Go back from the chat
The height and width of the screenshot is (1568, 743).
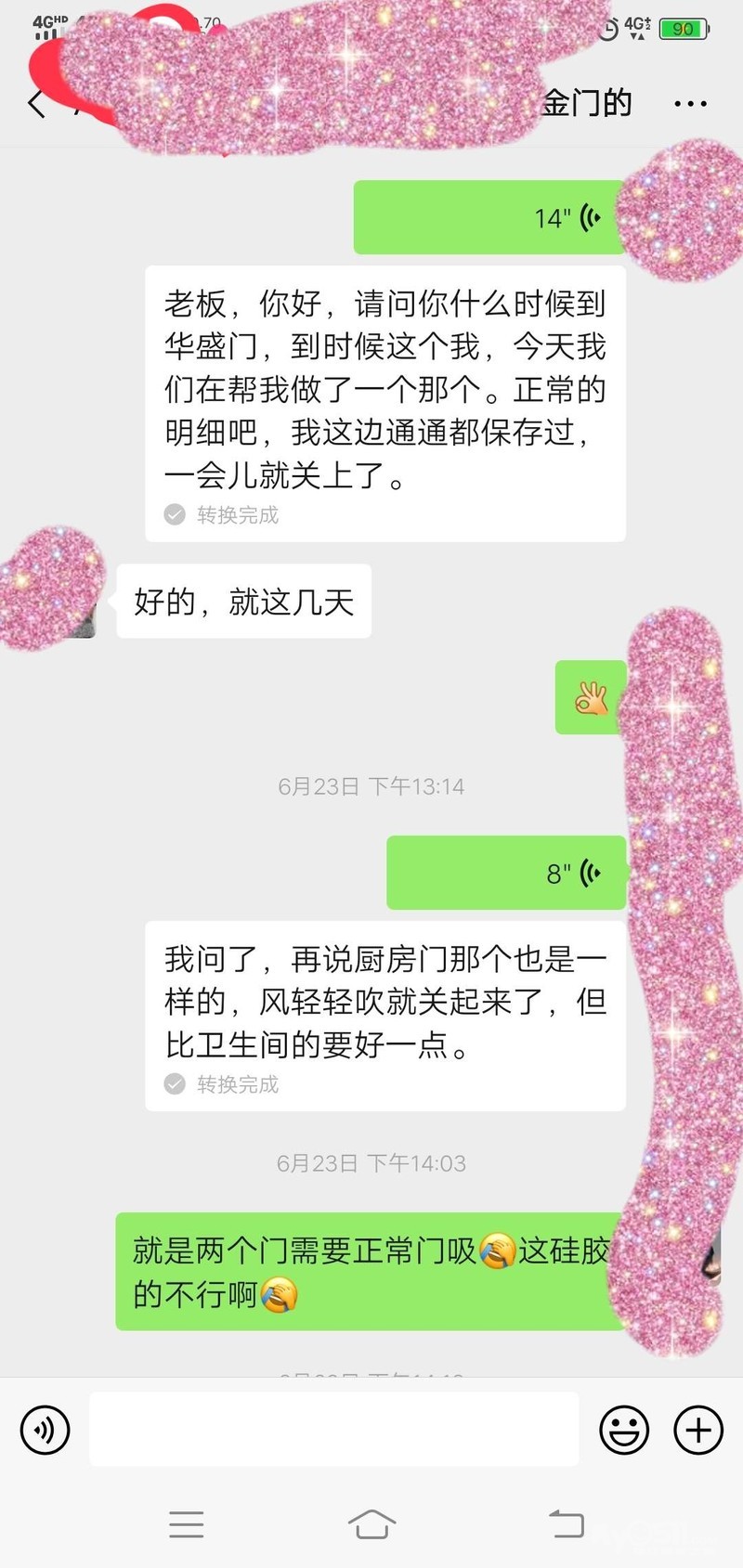point(37,104)
